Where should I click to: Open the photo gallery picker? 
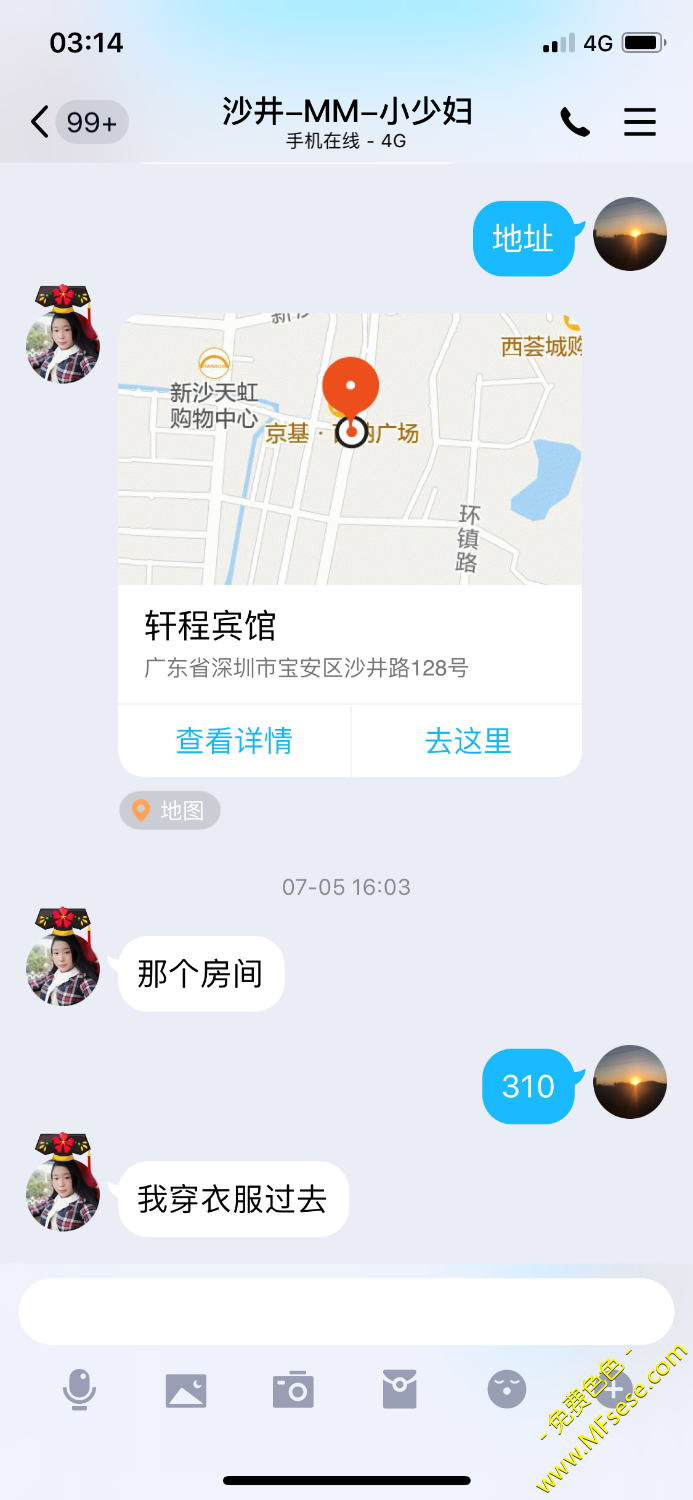tap(186, 1390)
